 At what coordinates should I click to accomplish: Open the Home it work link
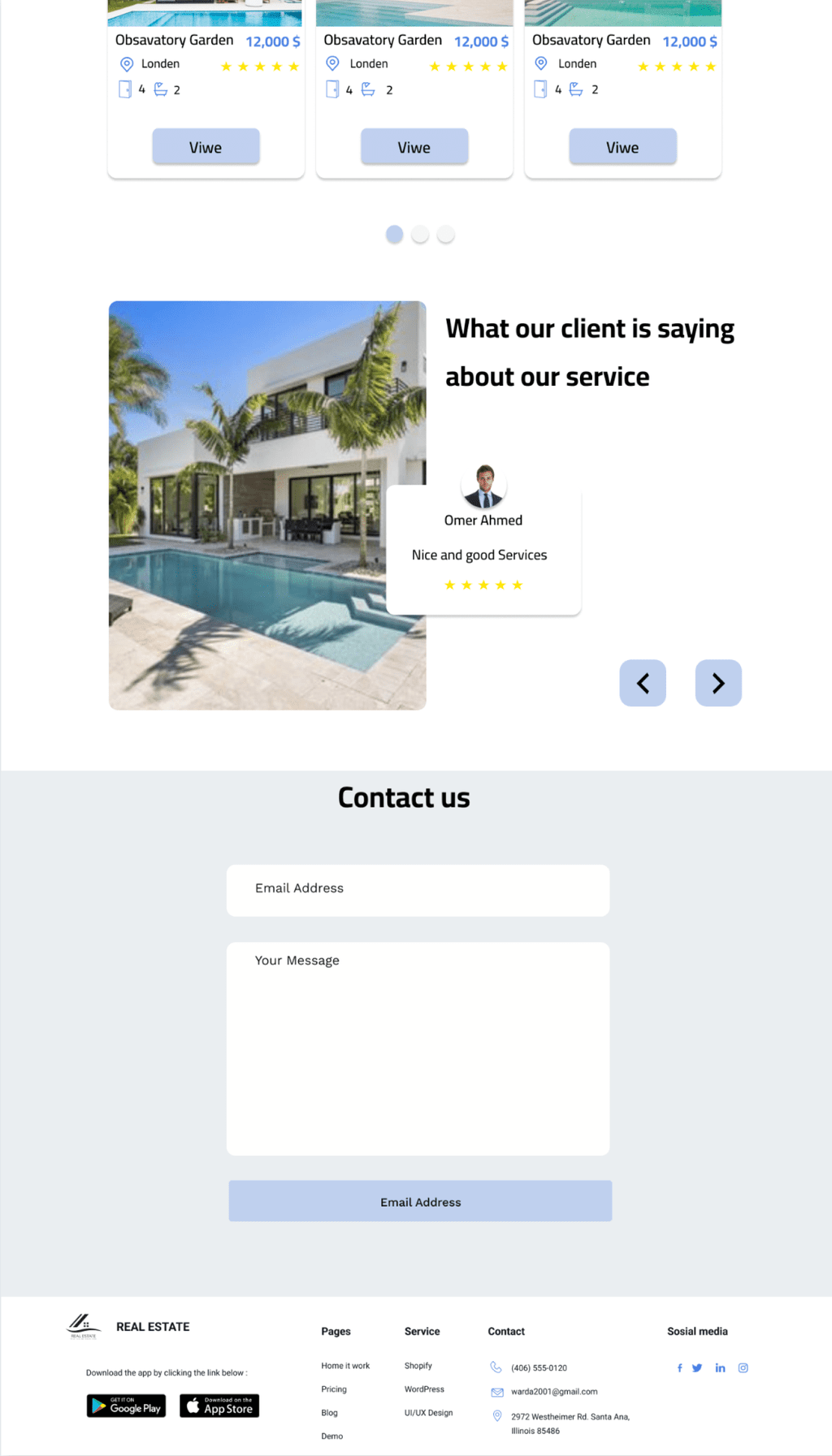click(345, 1366)
